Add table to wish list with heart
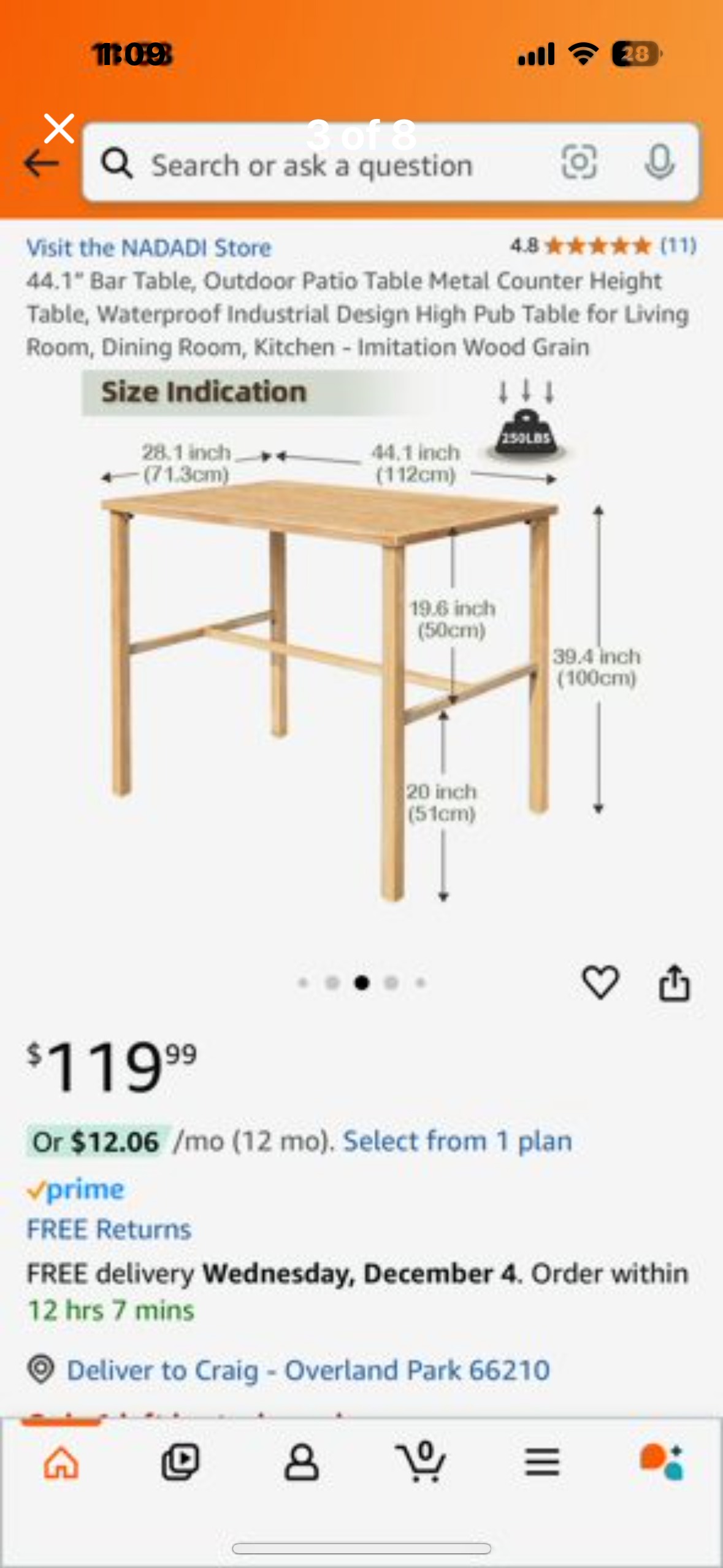 [600, 983]
